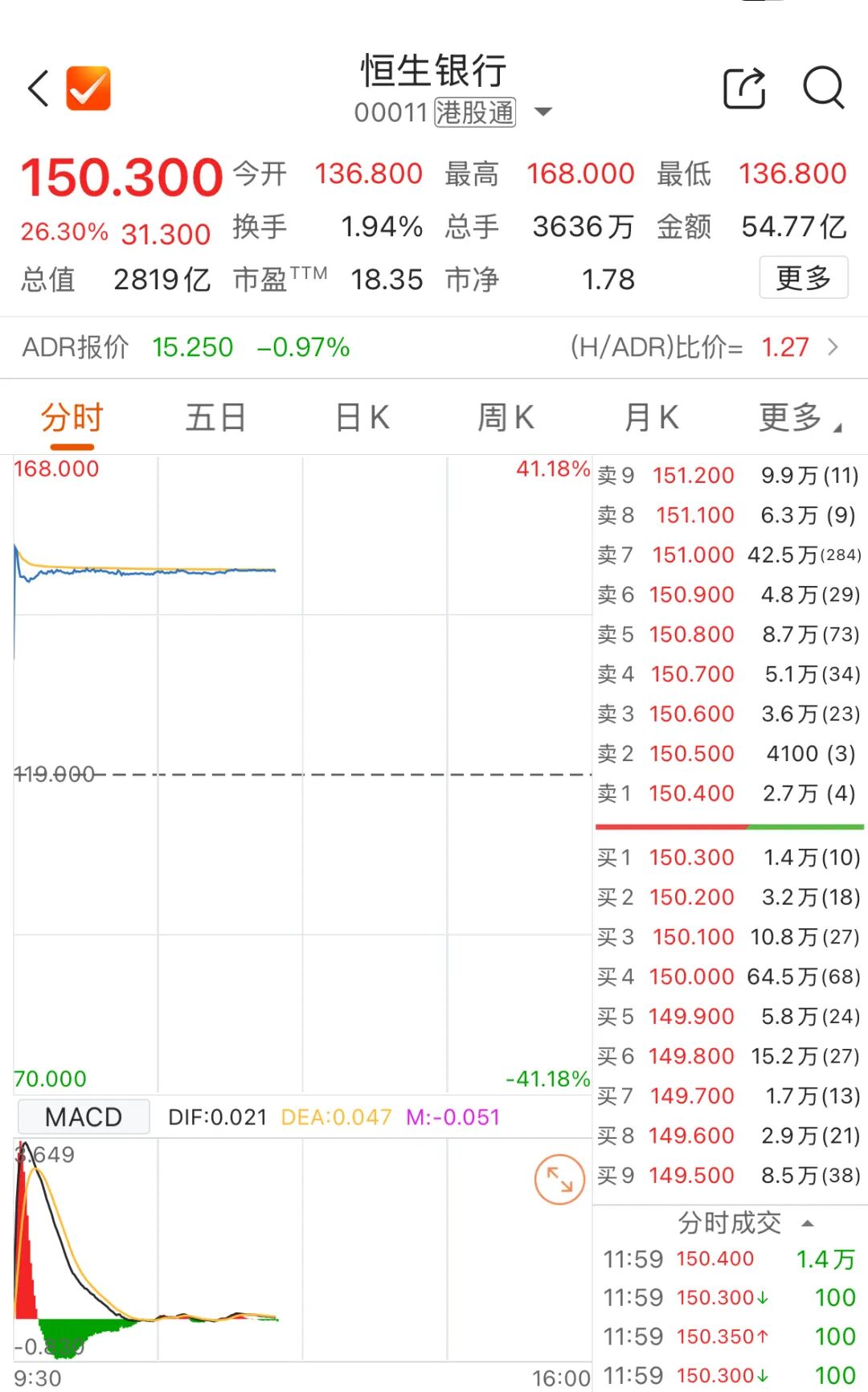Switch to the 日K chart tab
868x1392 pixels.
(362, 418)
